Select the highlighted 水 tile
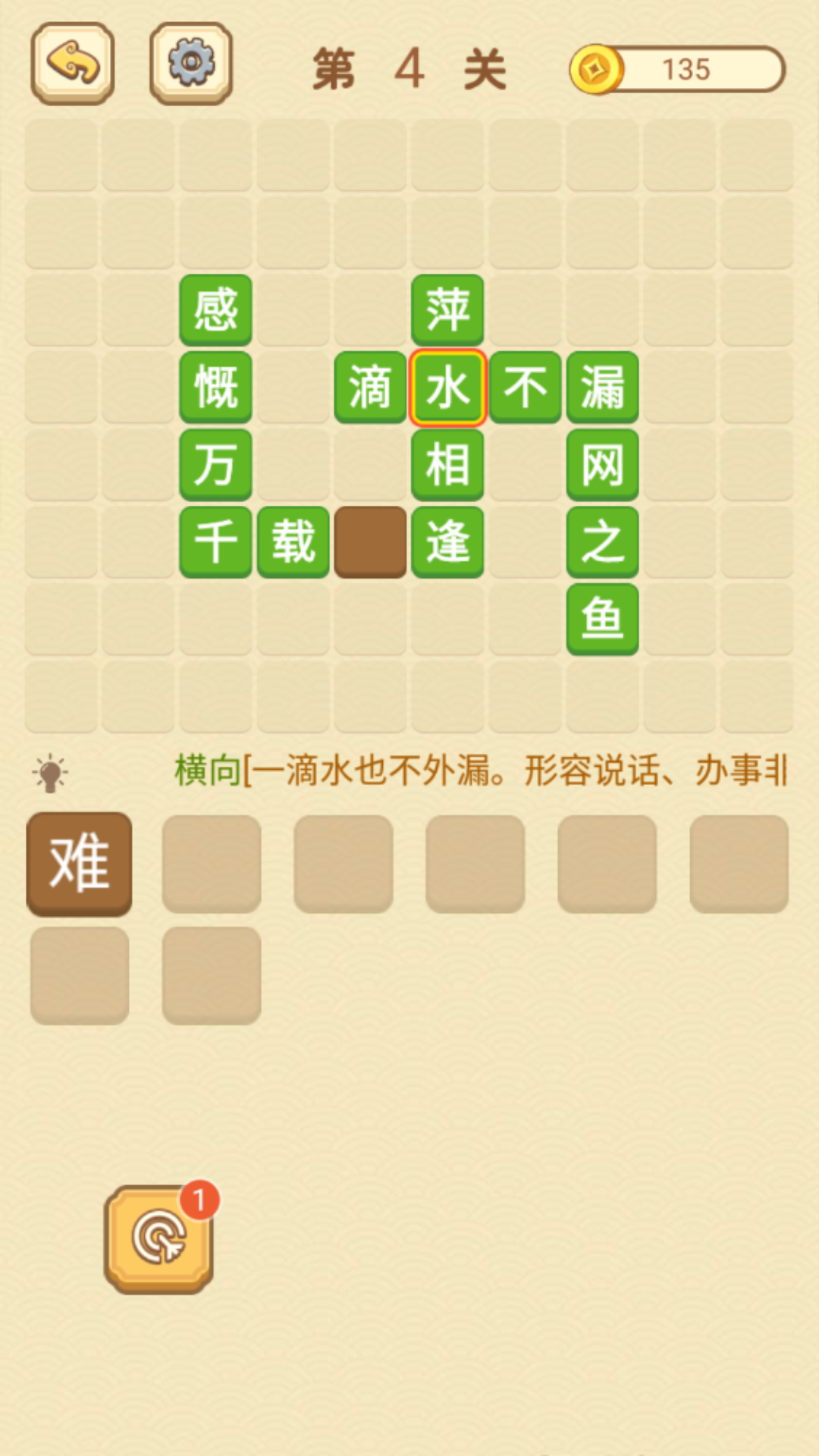 [x=447, y=387]
